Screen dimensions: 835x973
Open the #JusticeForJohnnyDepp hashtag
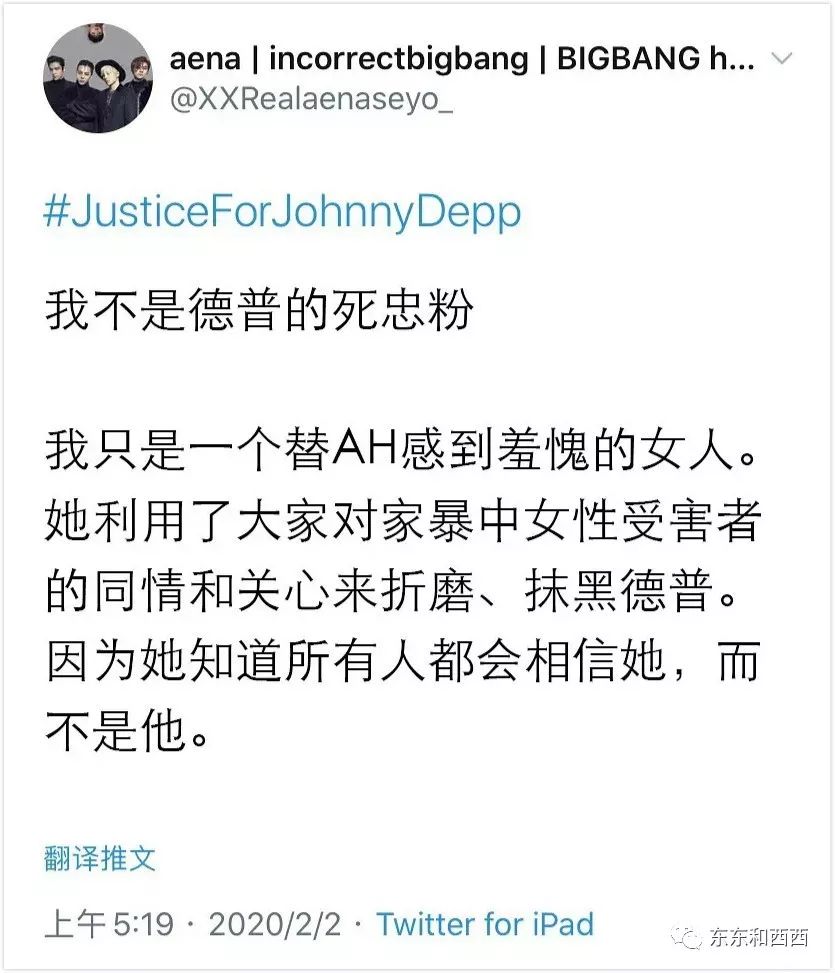[282, 213]
